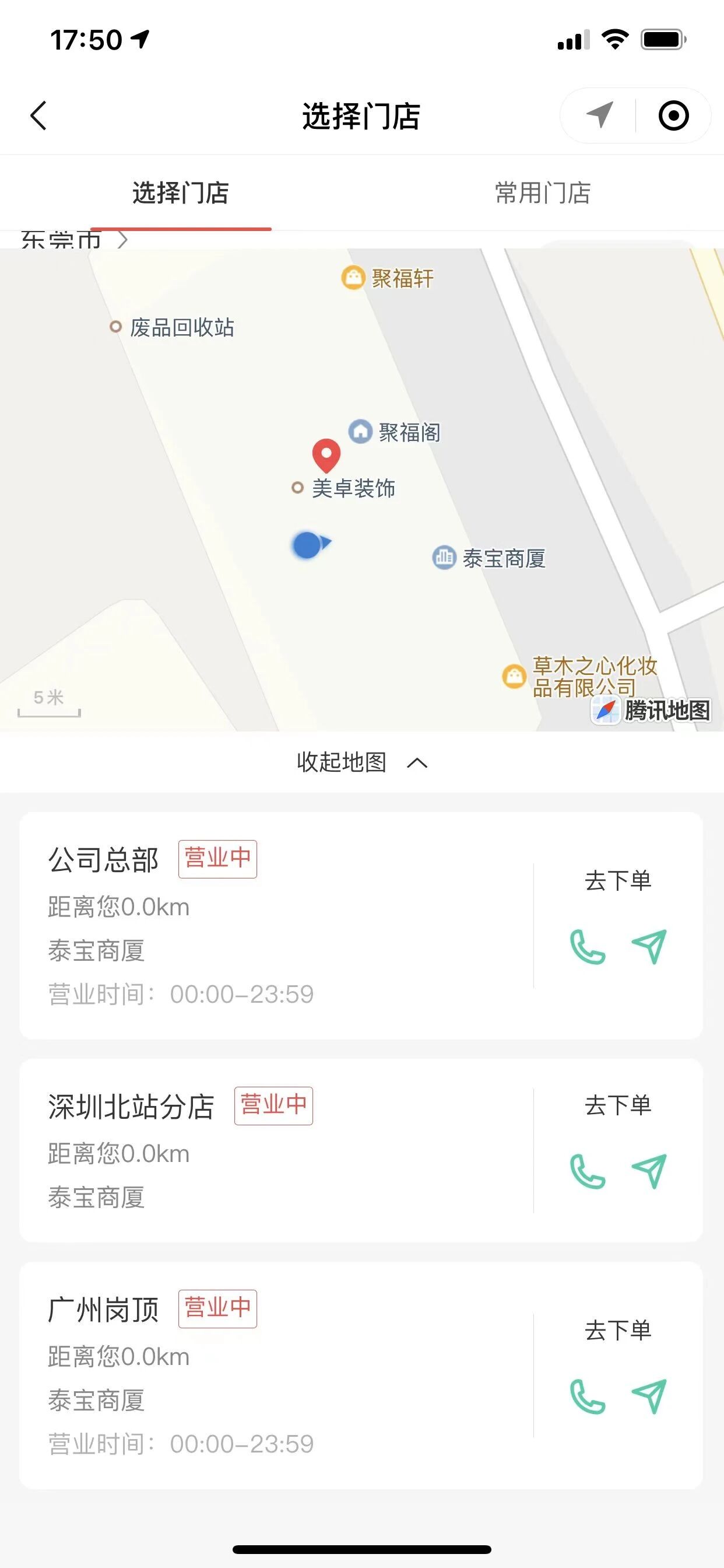Tap 去下单 for 广州岗顶

coord(618,1331)
